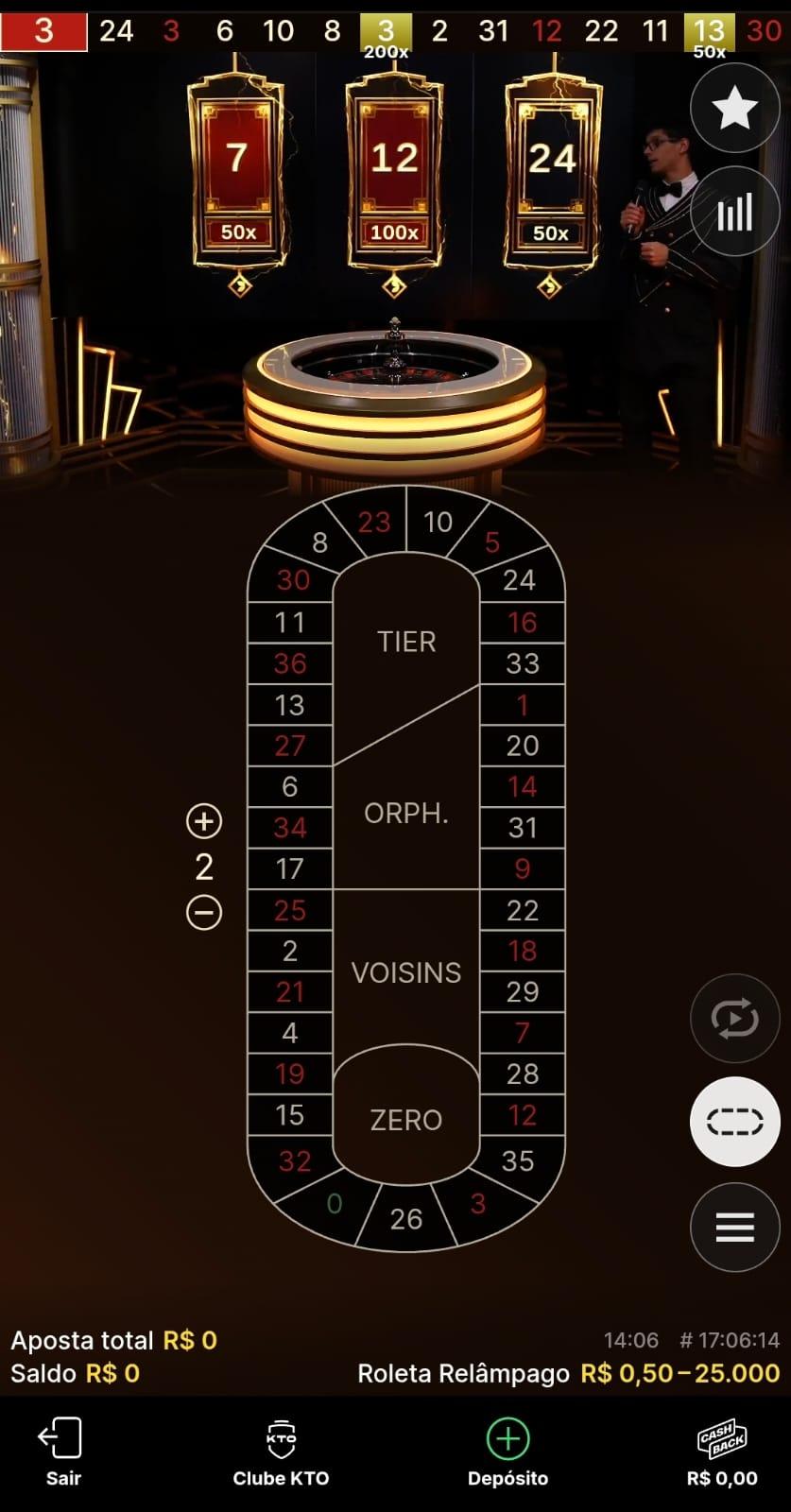Toggle the racetrack view button

point(734,1122)
